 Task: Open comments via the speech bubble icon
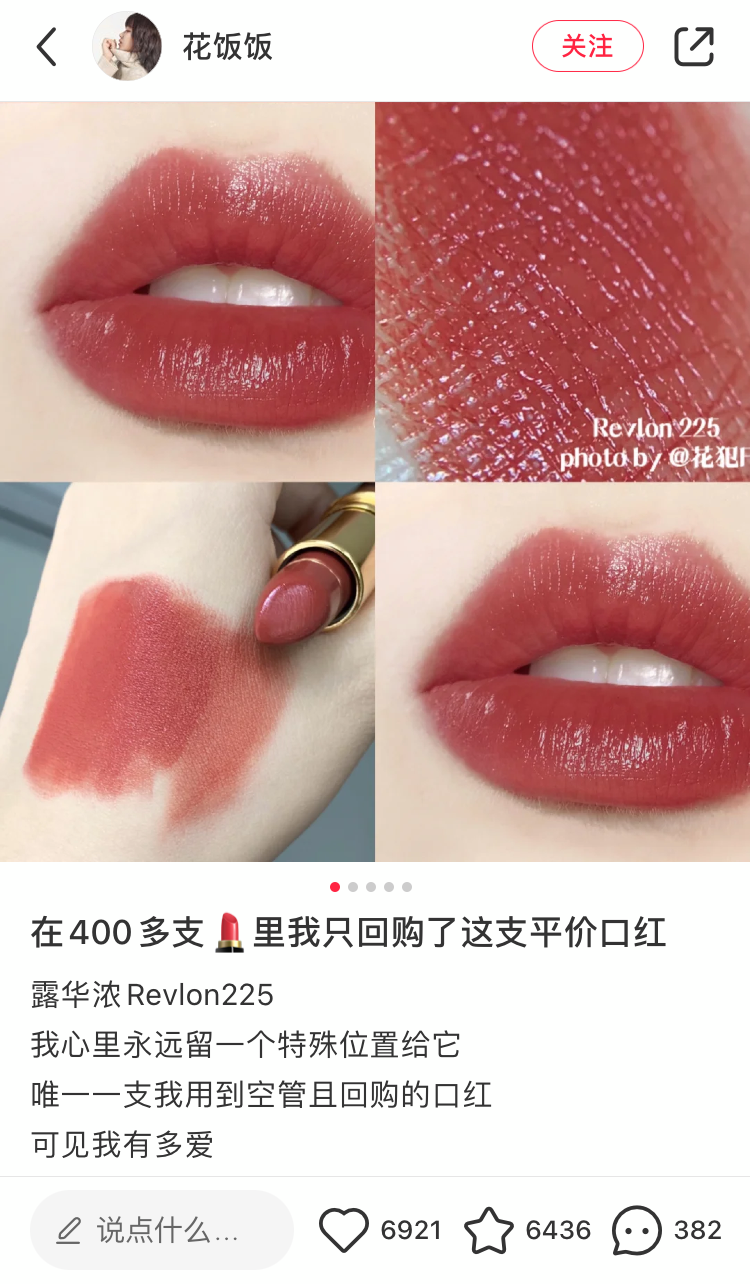point(636,1229)
